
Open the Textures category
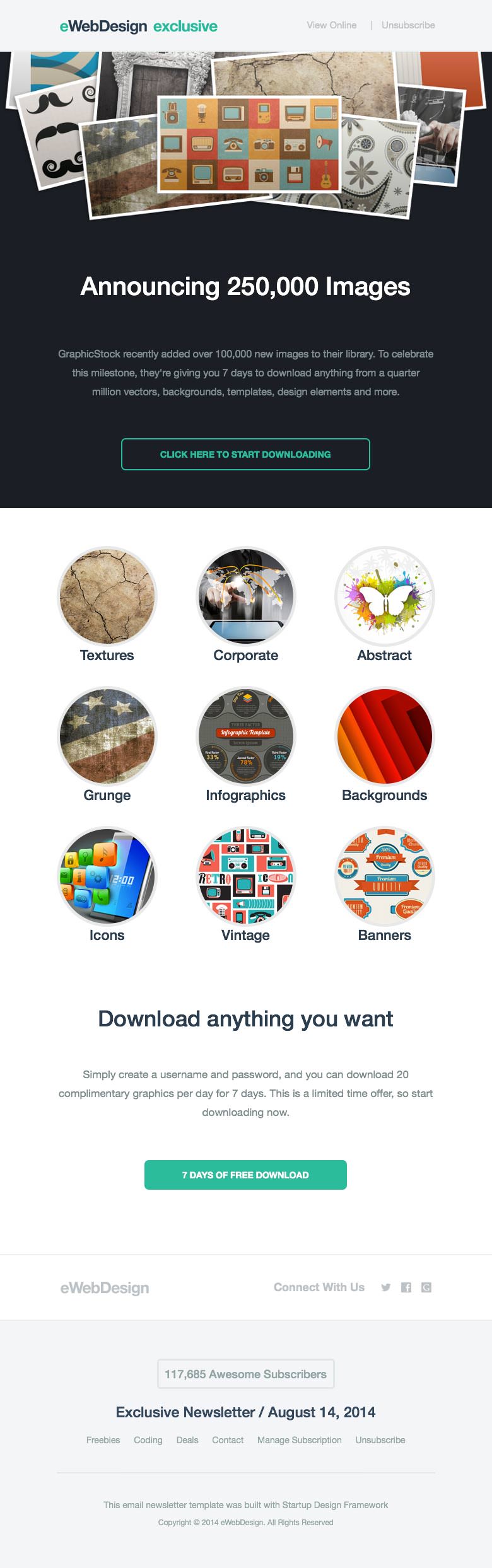click(x=107, y=596)
